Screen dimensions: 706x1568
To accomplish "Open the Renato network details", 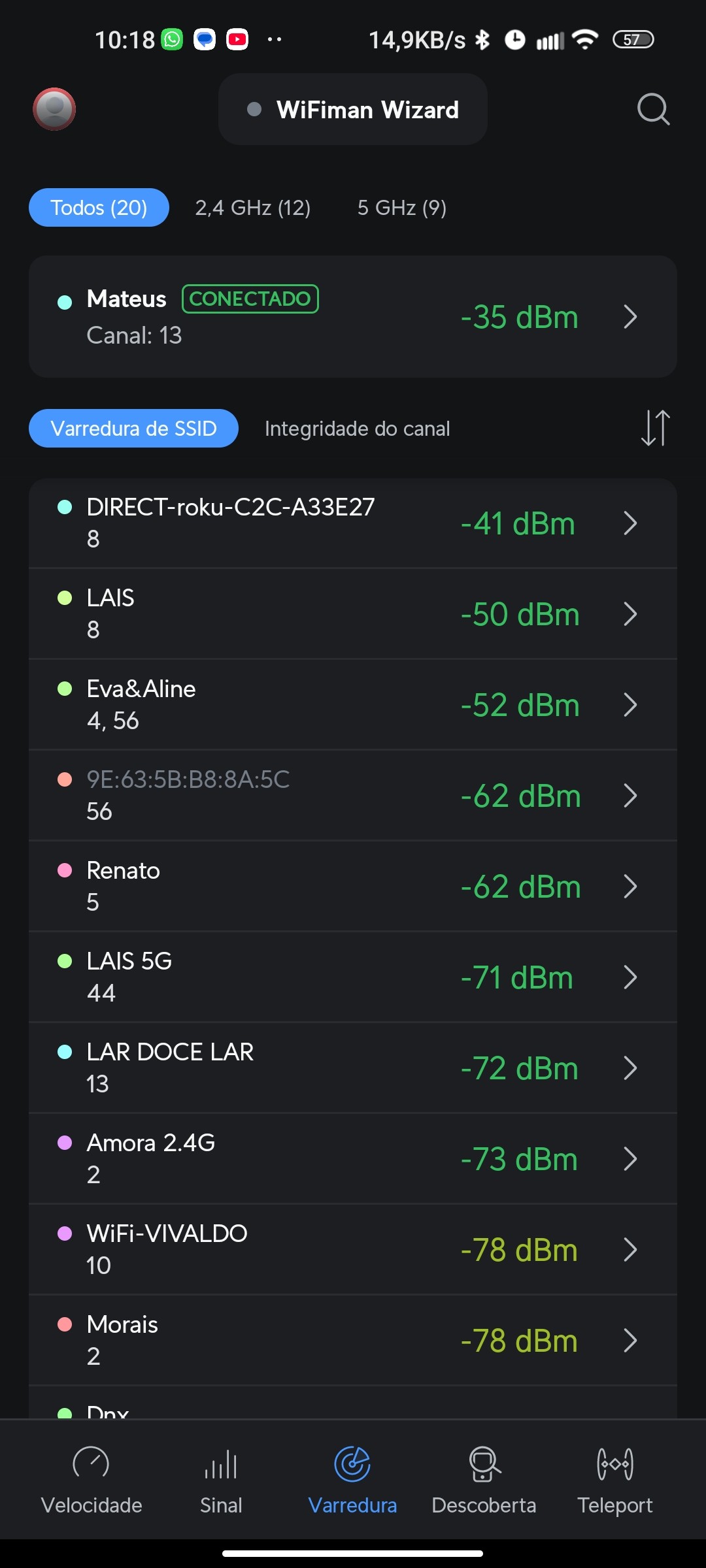I will [x=353, y=887].
